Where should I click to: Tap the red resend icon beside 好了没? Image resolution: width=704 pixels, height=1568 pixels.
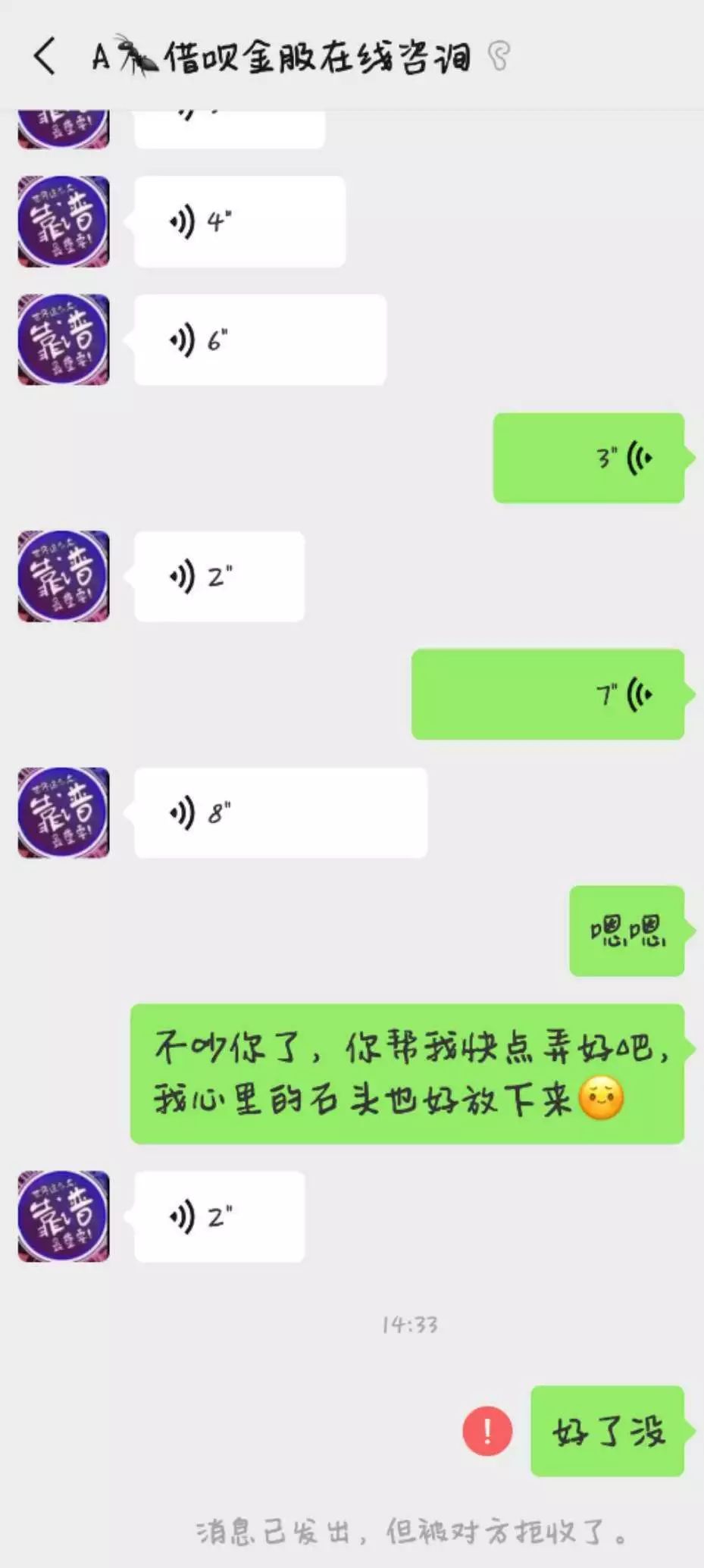[x=487, y=1431]
